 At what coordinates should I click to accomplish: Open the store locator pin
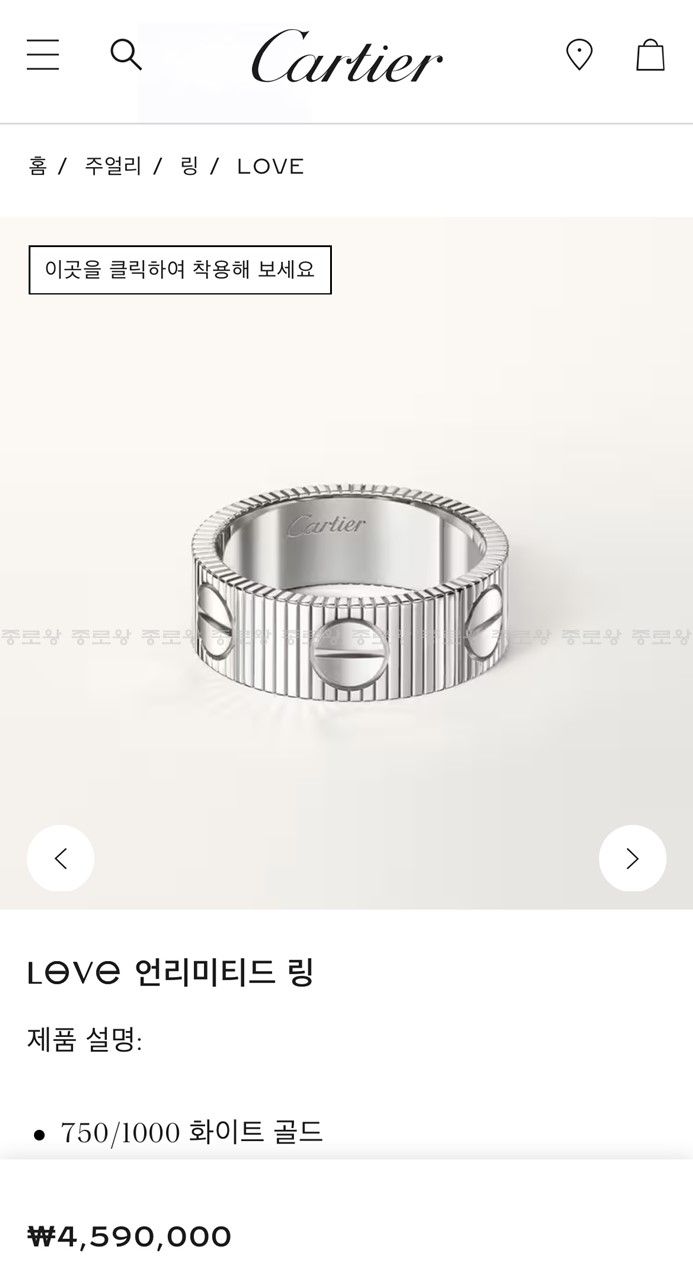click(579, 54)
